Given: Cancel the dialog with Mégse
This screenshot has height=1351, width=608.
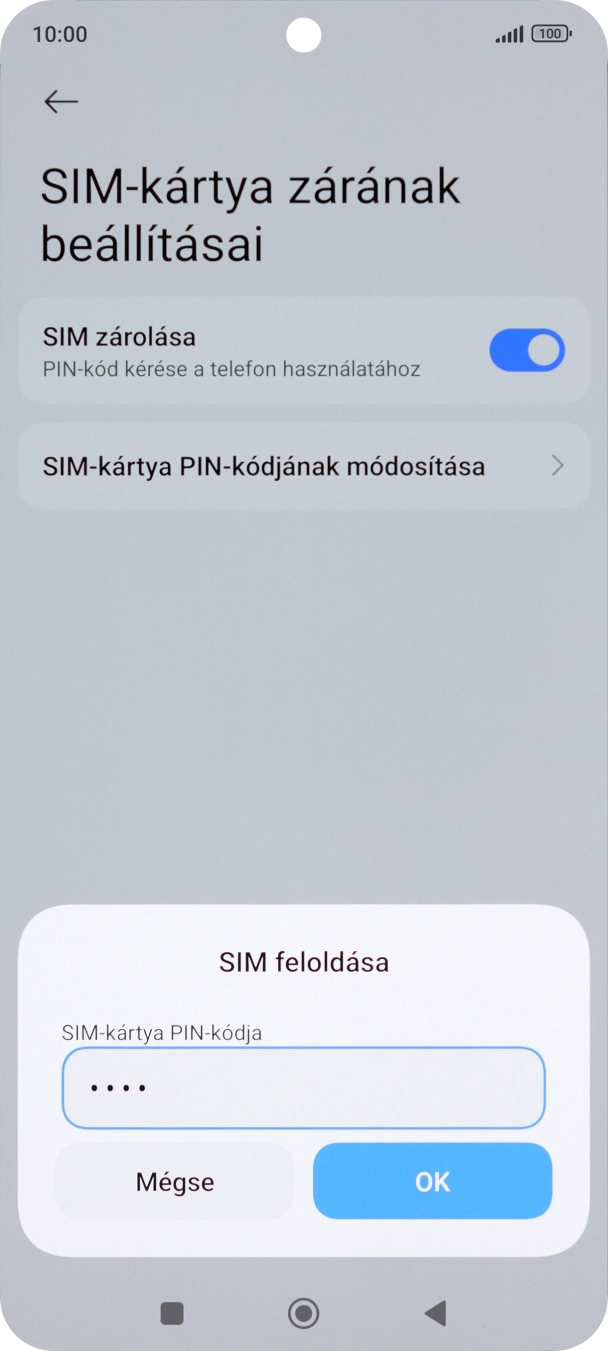Looking at the screenshot, I should coord(175,1181).
